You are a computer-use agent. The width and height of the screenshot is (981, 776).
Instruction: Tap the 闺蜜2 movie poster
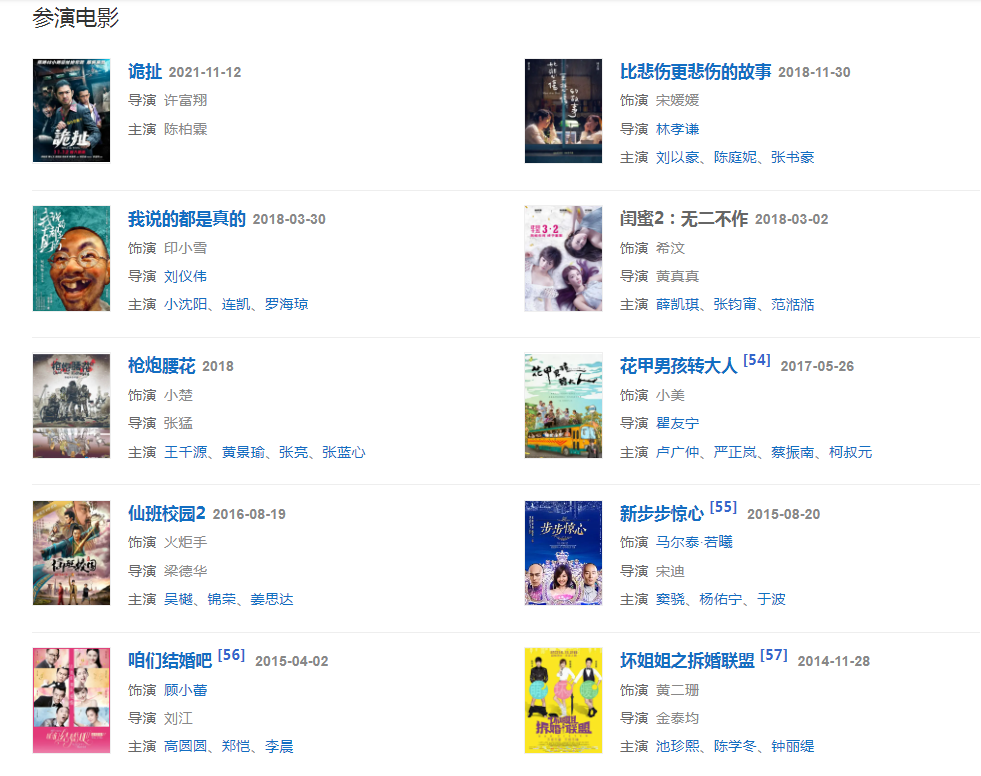pyautogui.click(x=563, y=259)
